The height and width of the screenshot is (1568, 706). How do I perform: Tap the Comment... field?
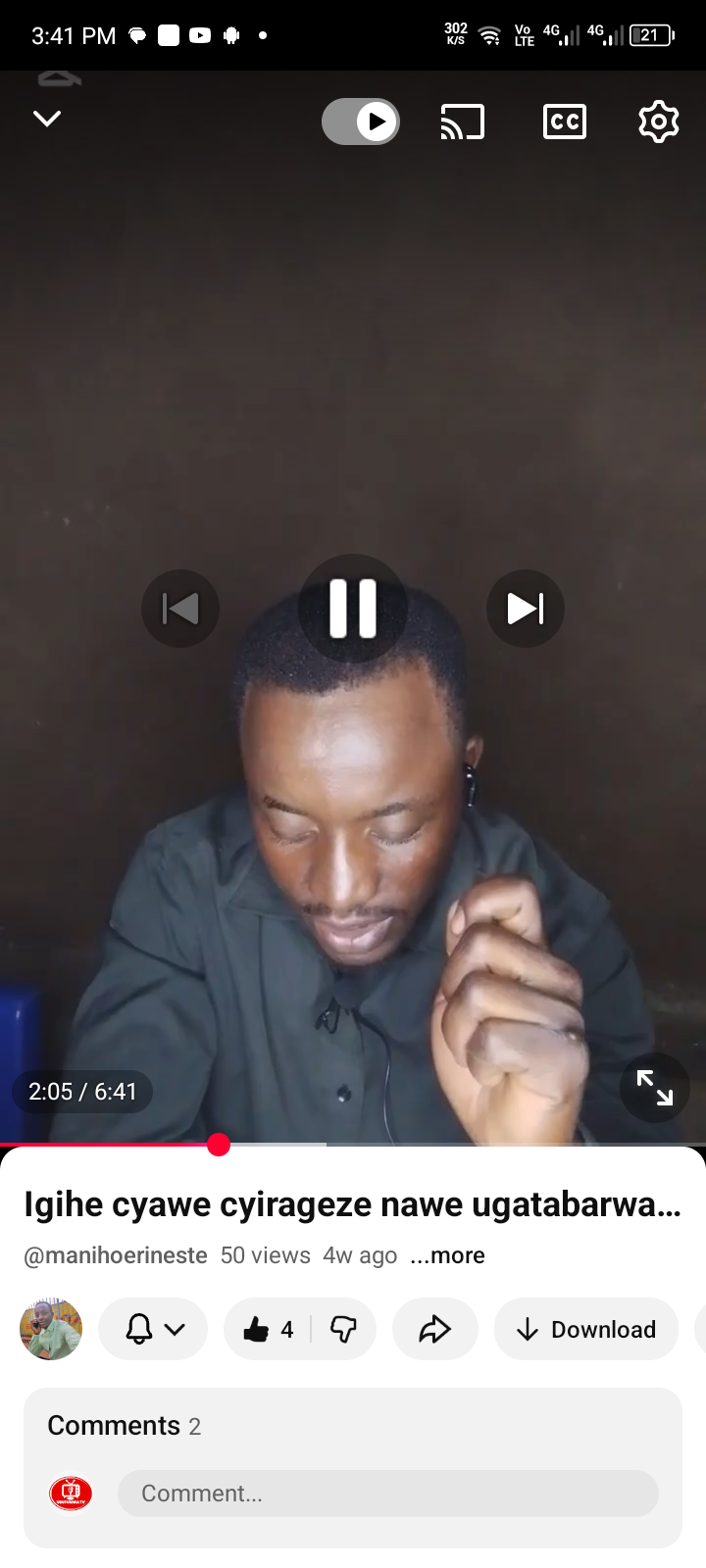[387, 1494]
